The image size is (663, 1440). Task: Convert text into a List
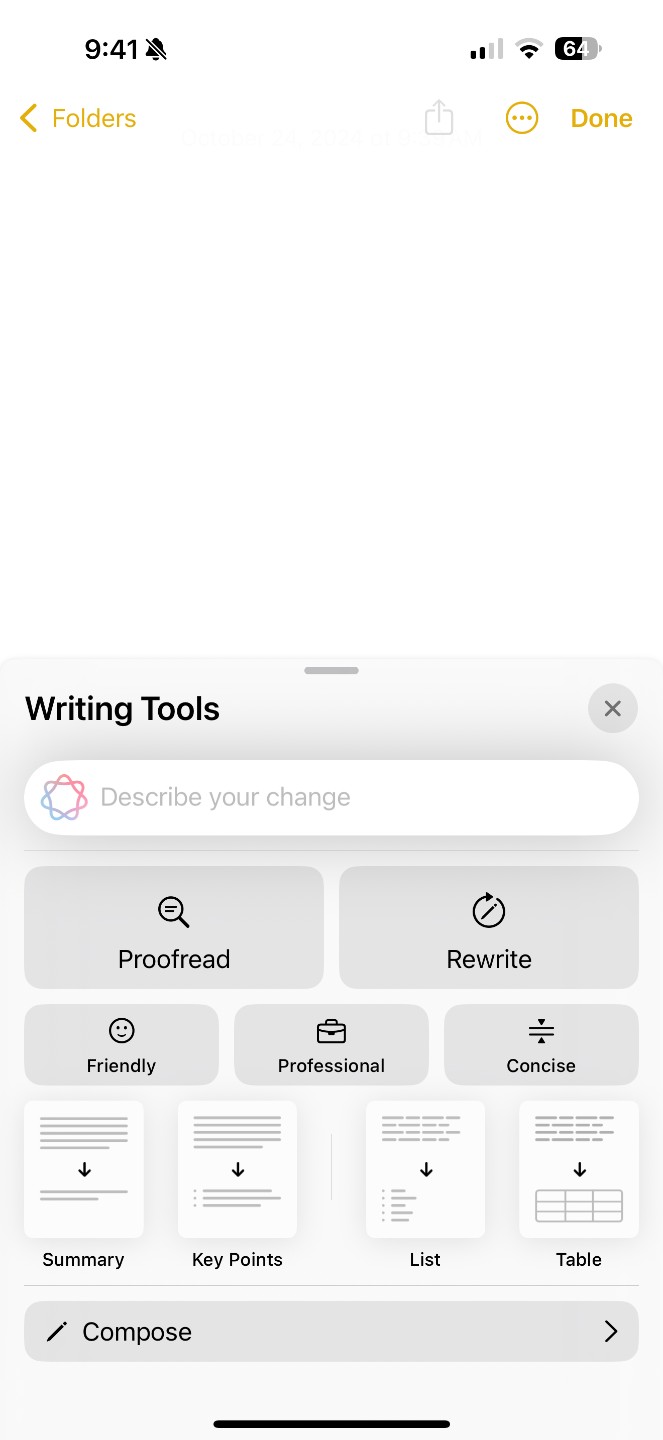point(425,1170)
